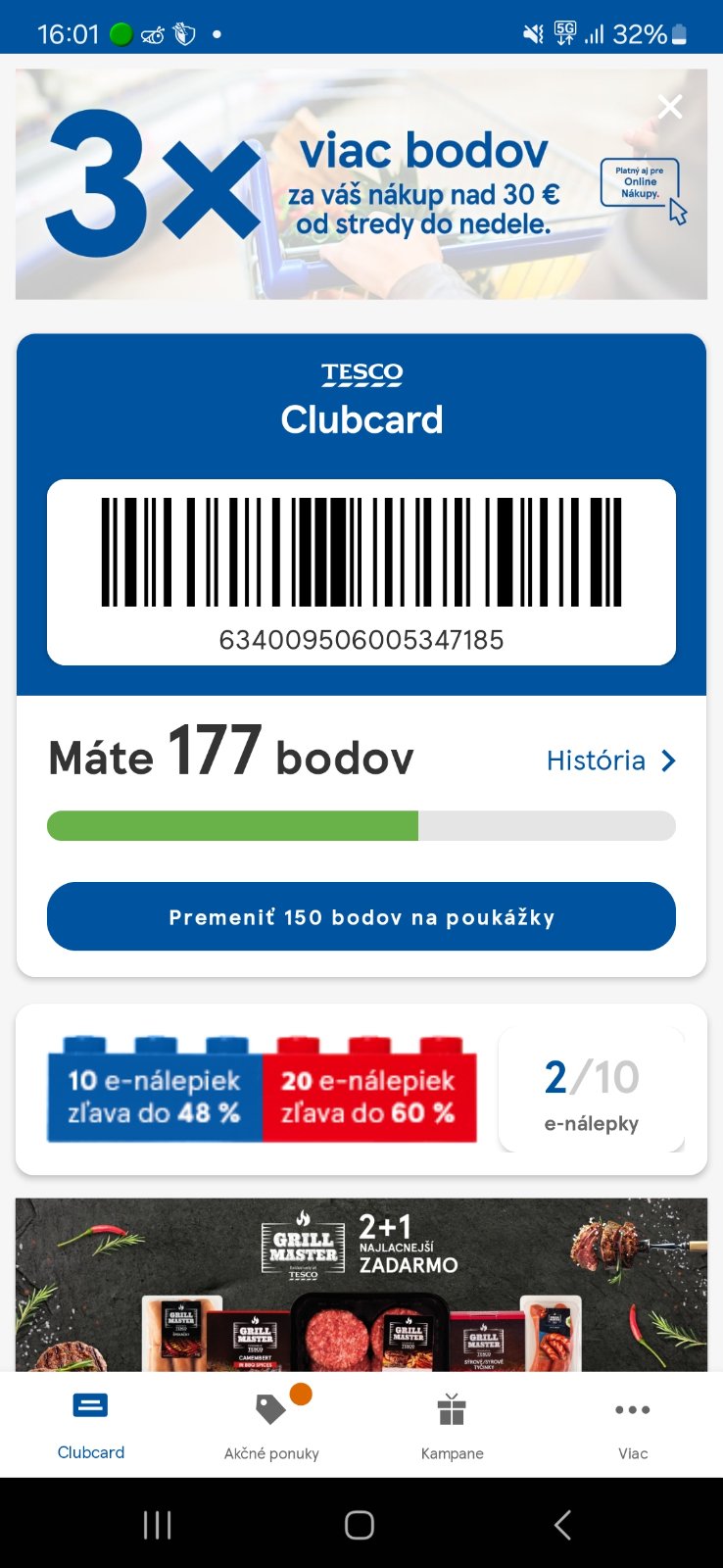The width and height of the screenshot is (723, 1568).
Task: Open the Grill Master 2+1 offer banner
Action: [361, 1284]
